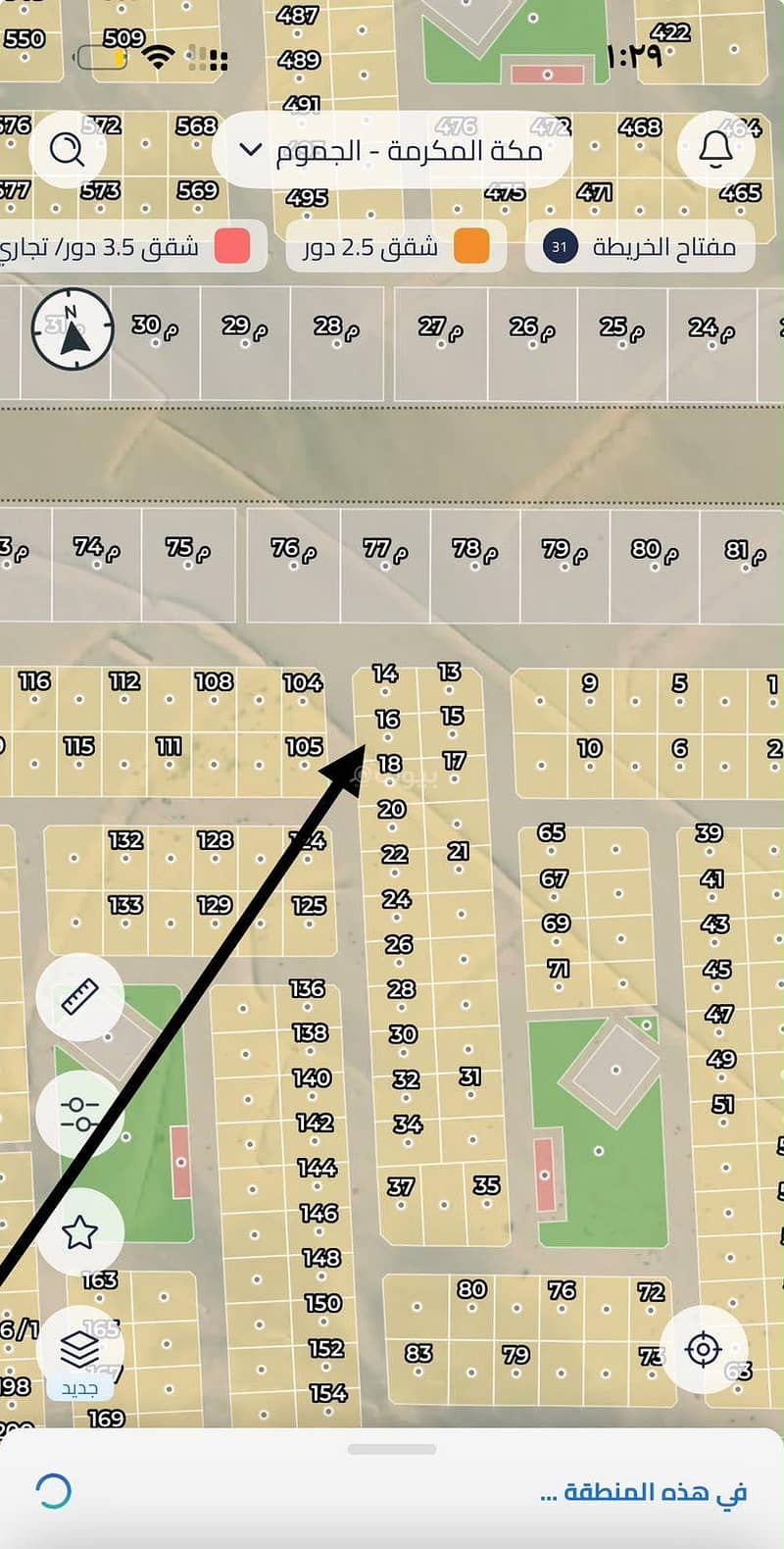
Task: Expand the مكة المكرمة - الجموم location dropdown
Action: click(x=391, y=150)
